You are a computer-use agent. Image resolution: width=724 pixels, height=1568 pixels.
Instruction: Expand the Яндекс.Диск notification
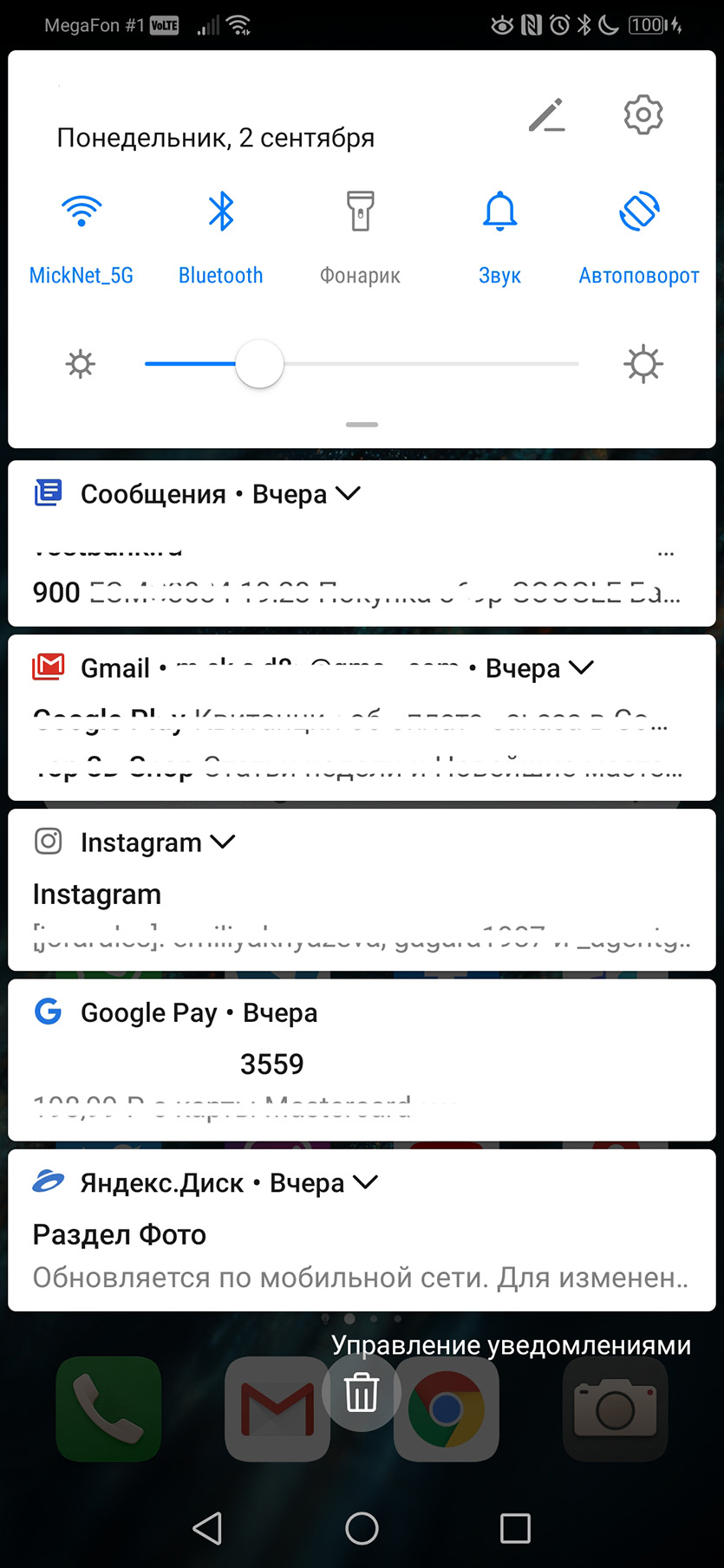pos(366,1181)
